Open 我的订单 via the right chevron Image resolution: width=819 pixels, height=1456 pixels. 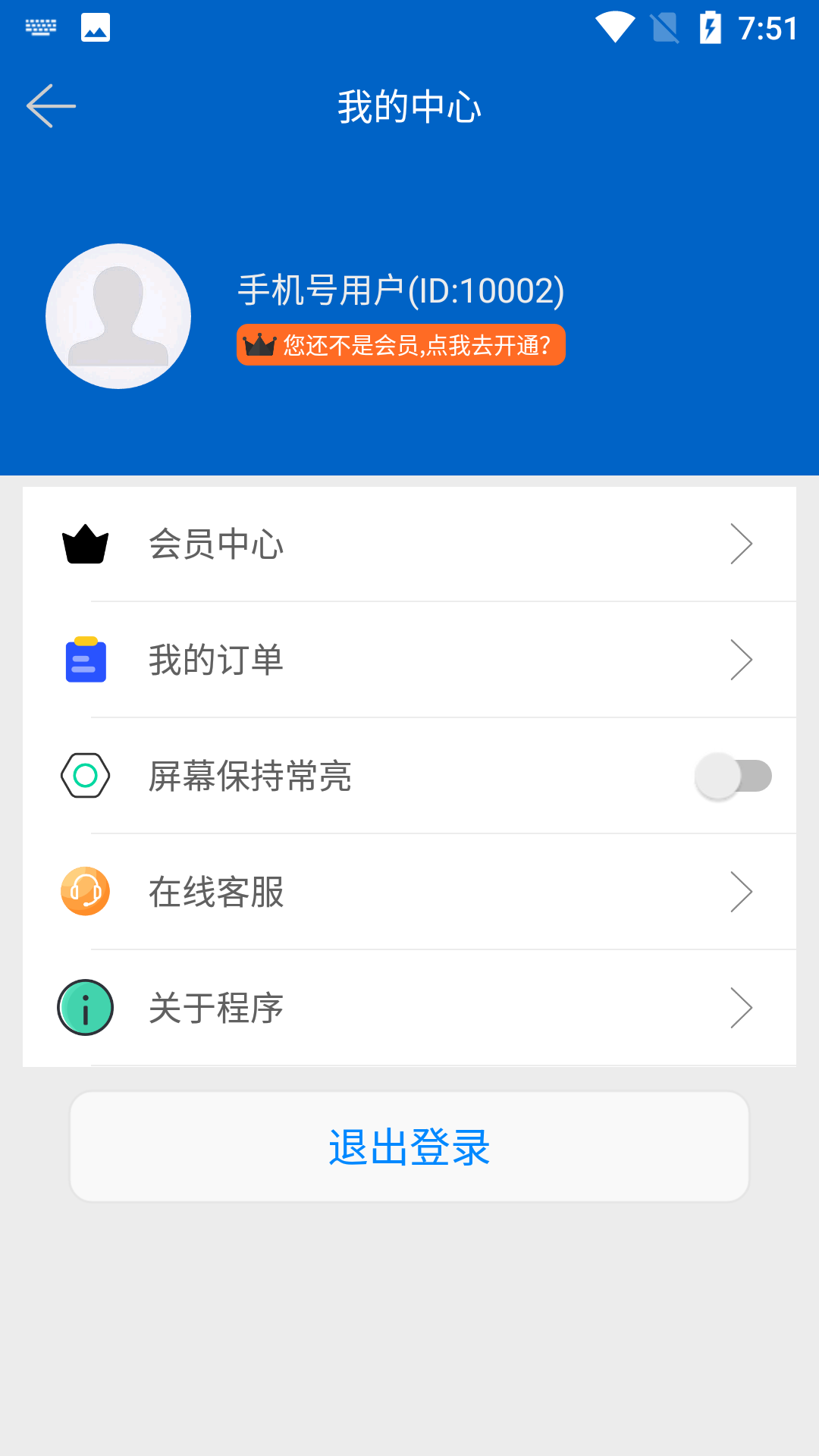click(x=742, y=660)
